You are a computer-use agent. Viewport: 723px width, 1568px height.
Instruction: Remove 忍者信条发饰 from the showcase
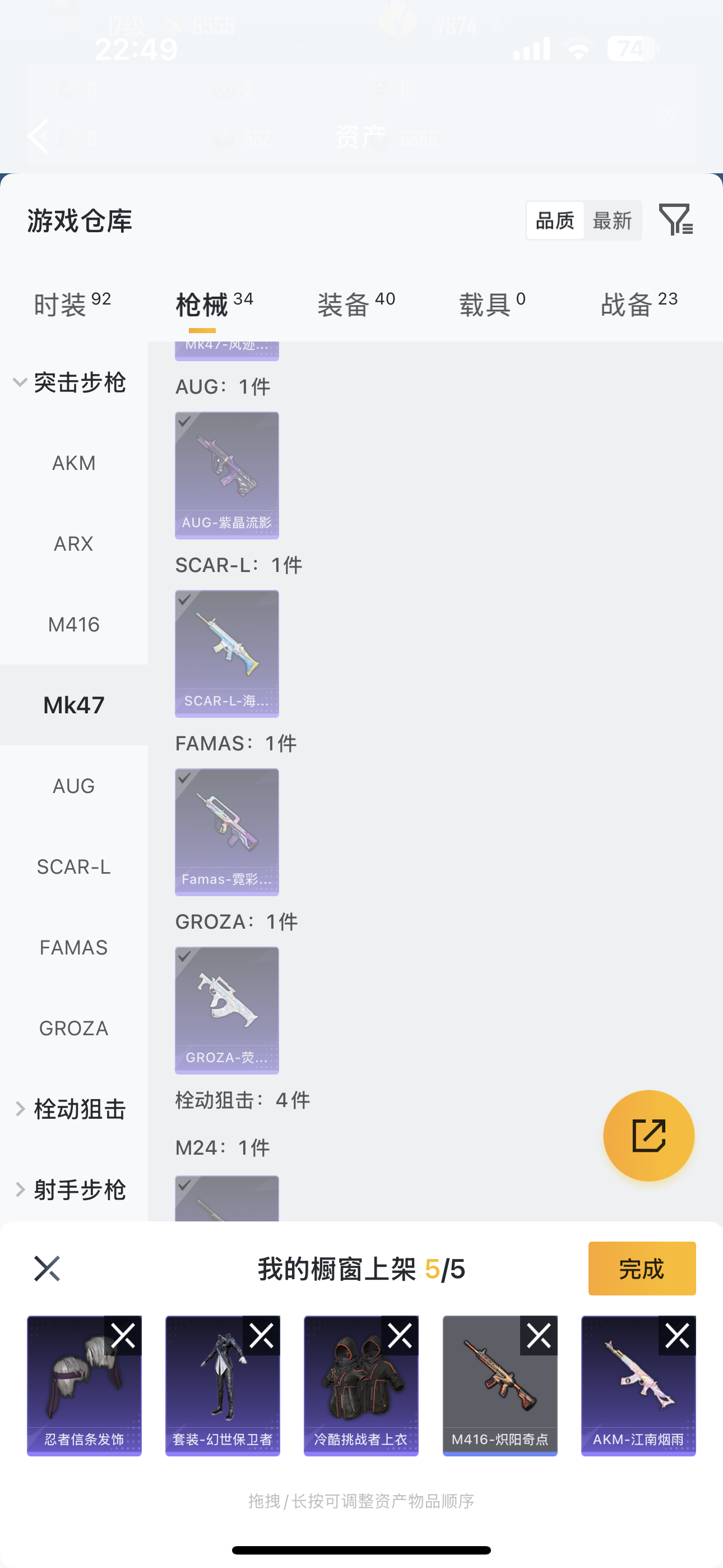pos(123,1336)
